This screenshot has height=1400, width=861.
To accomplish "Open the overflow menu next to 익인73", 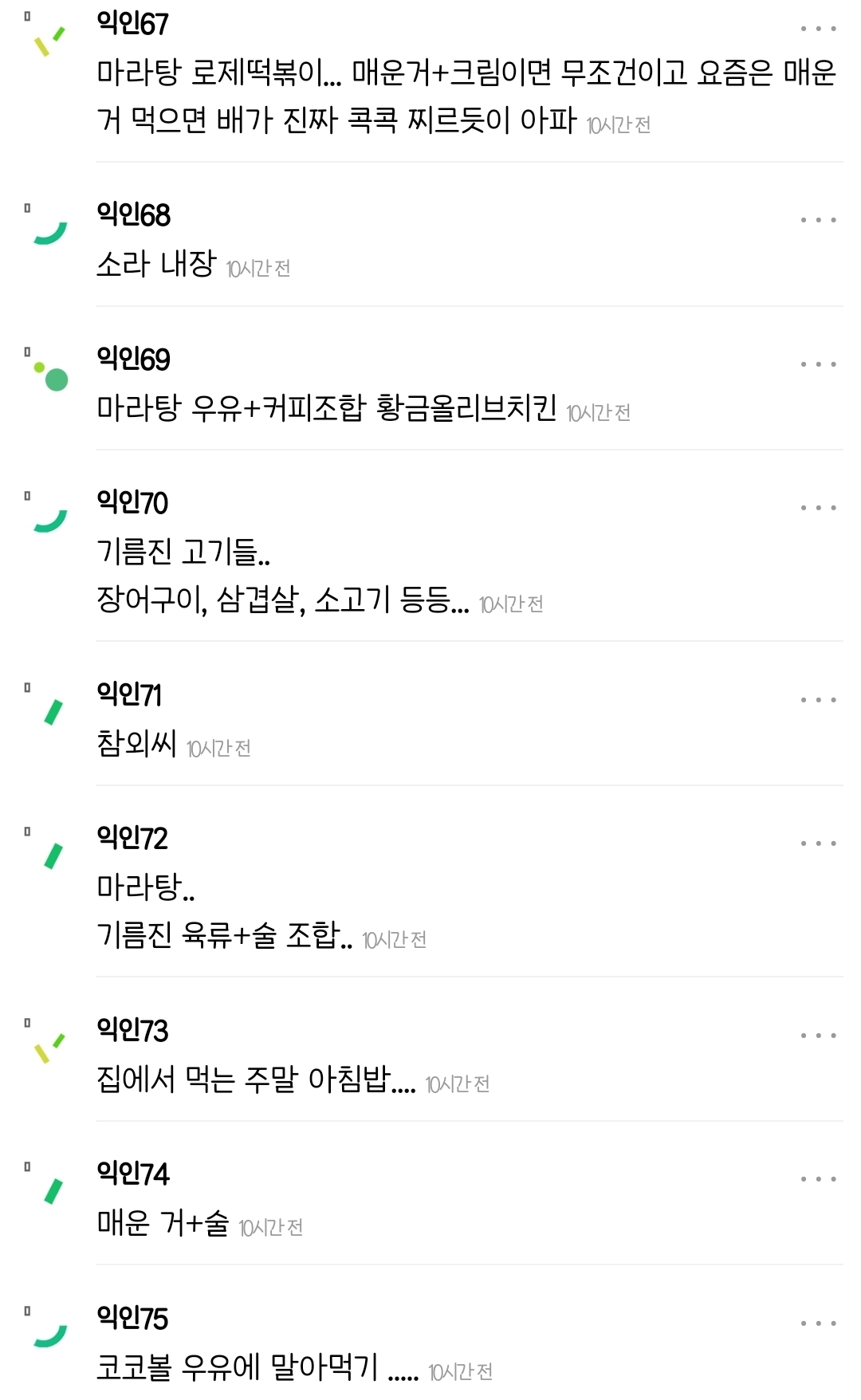I will pyautogui.click(x=818, y=1036).
